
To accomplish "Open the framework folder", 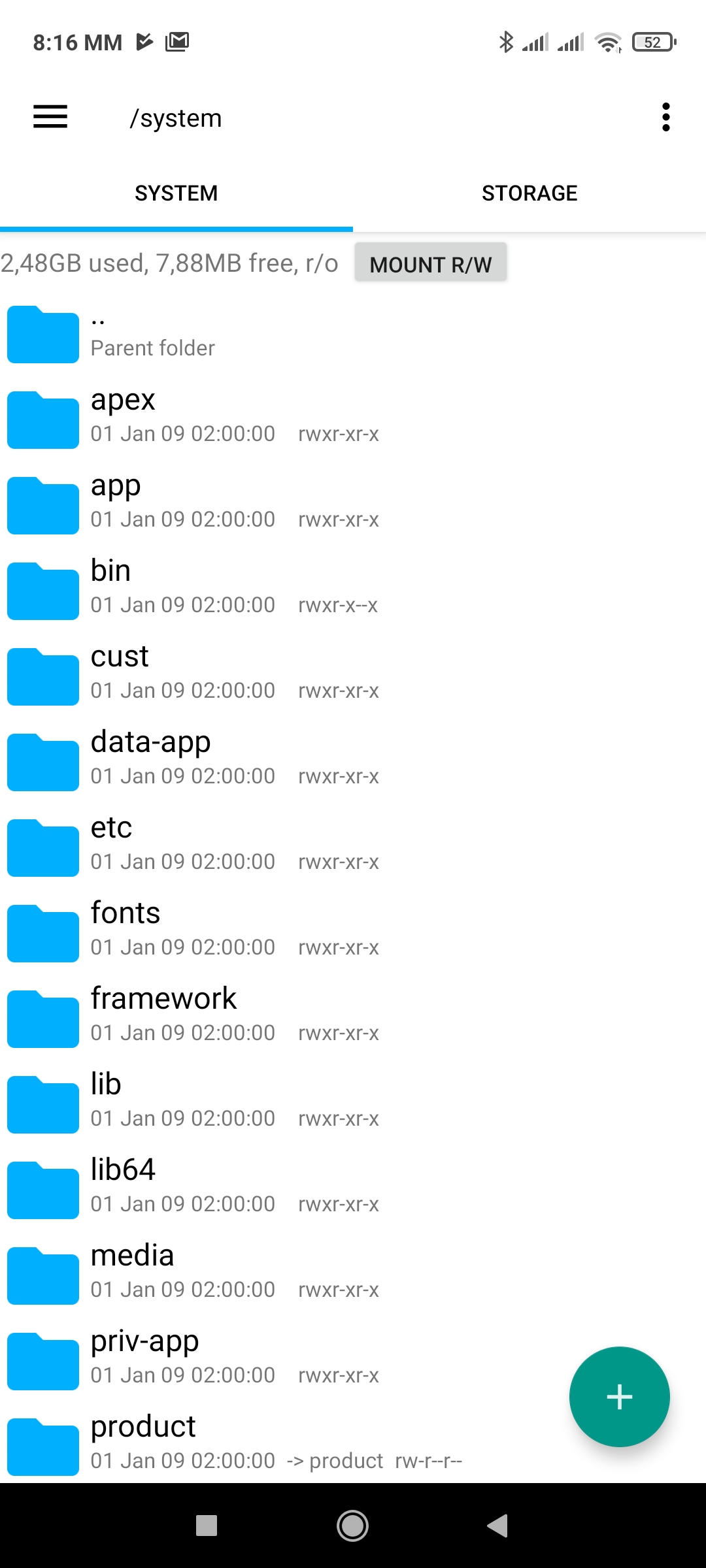I will [353, 1019].
